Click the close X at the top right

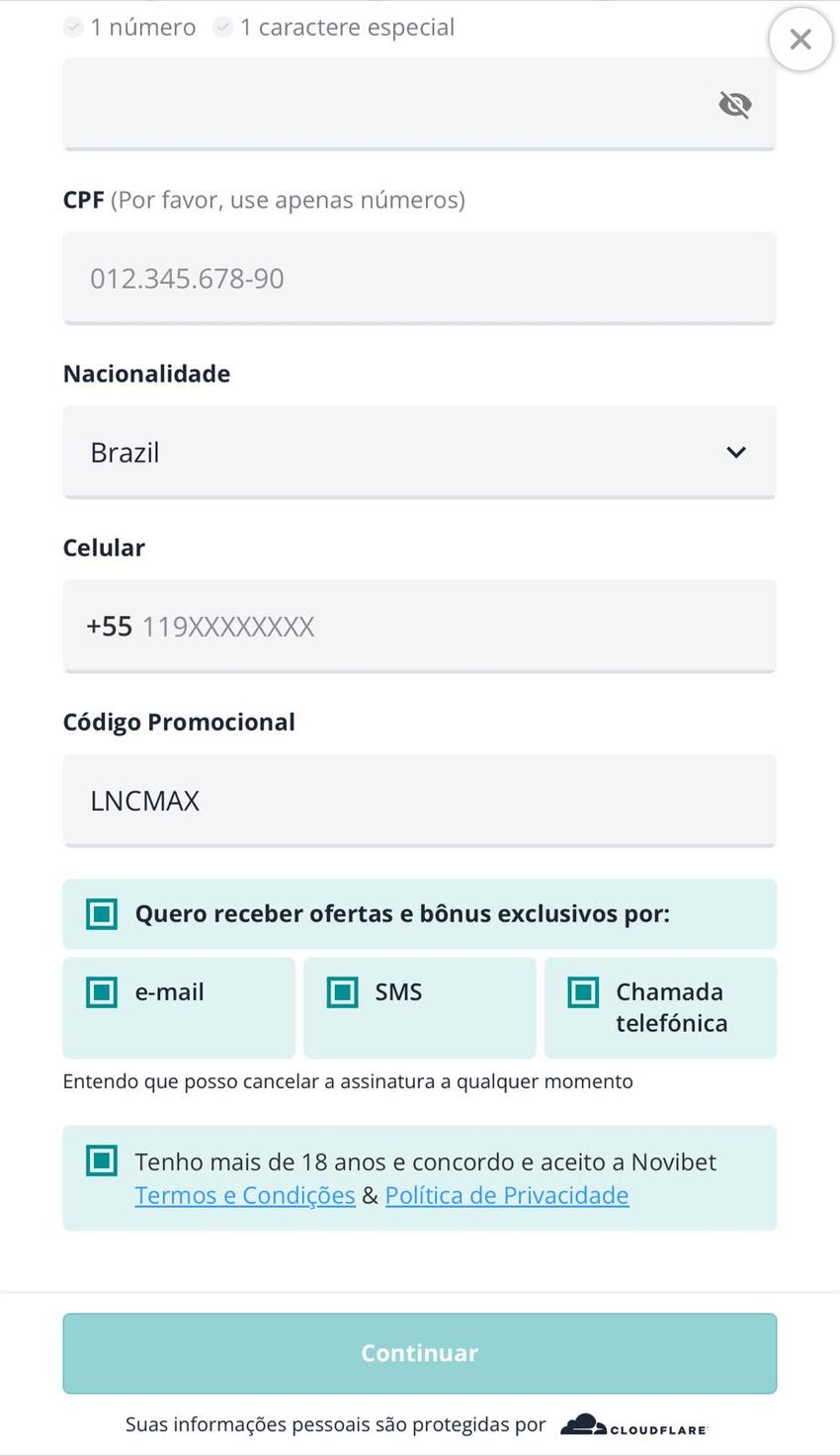coord(800,40)
